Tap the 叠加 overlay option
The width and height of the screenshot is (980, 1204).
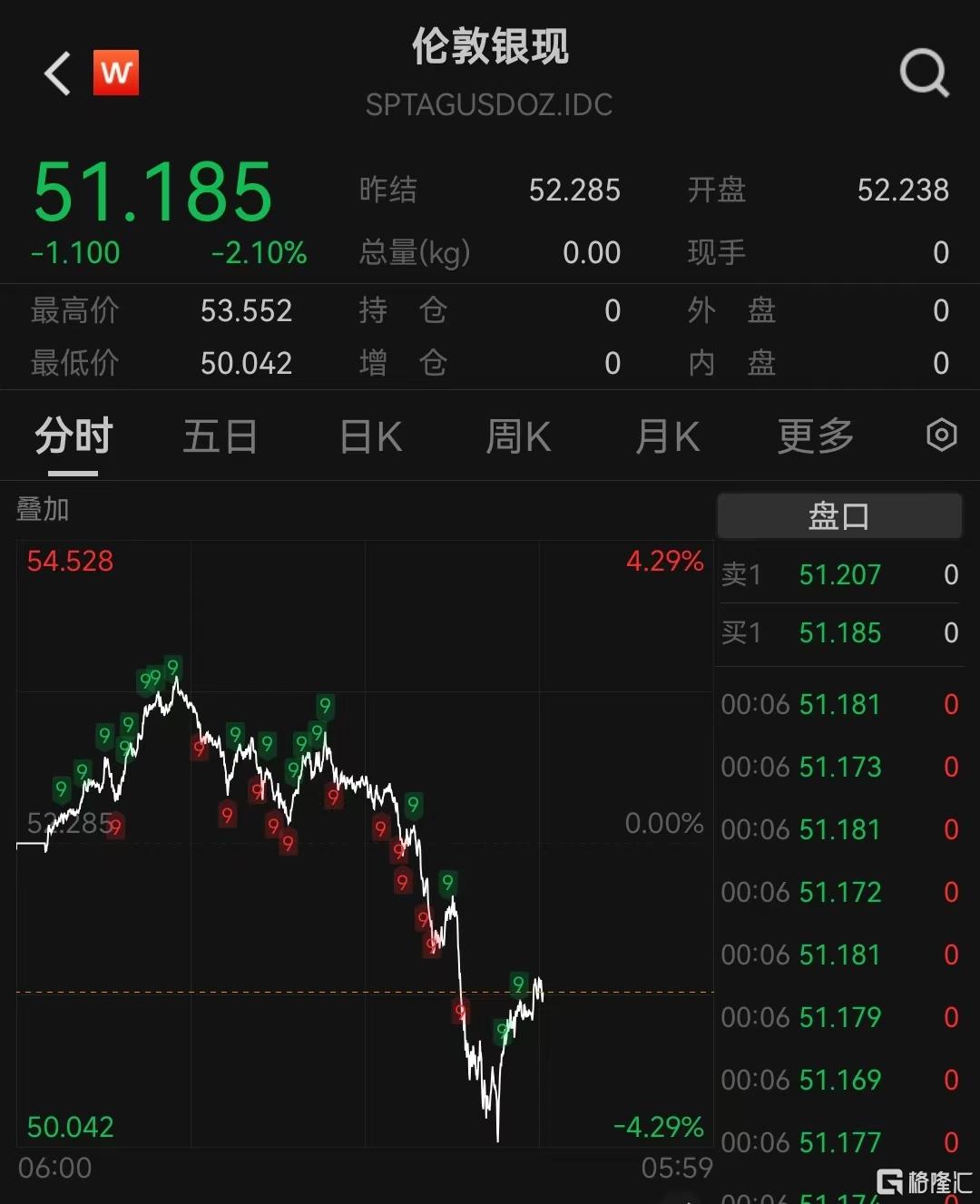coord(43,509)
